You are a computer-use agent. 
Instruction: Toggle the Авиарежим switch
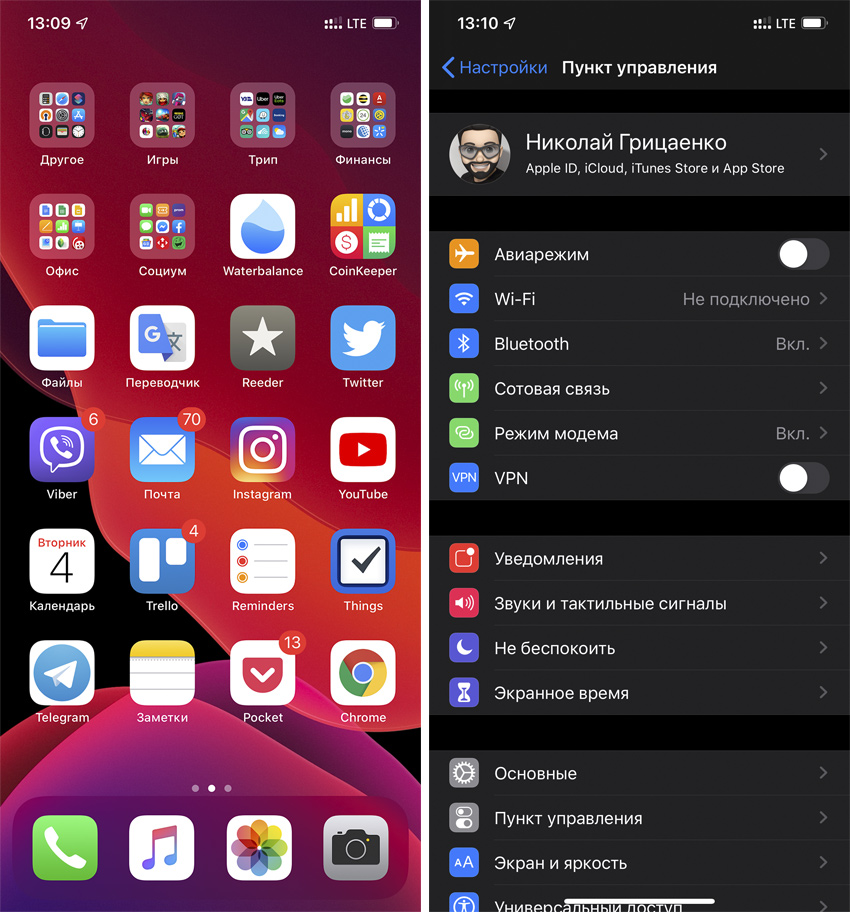click(x=802, y=254)
